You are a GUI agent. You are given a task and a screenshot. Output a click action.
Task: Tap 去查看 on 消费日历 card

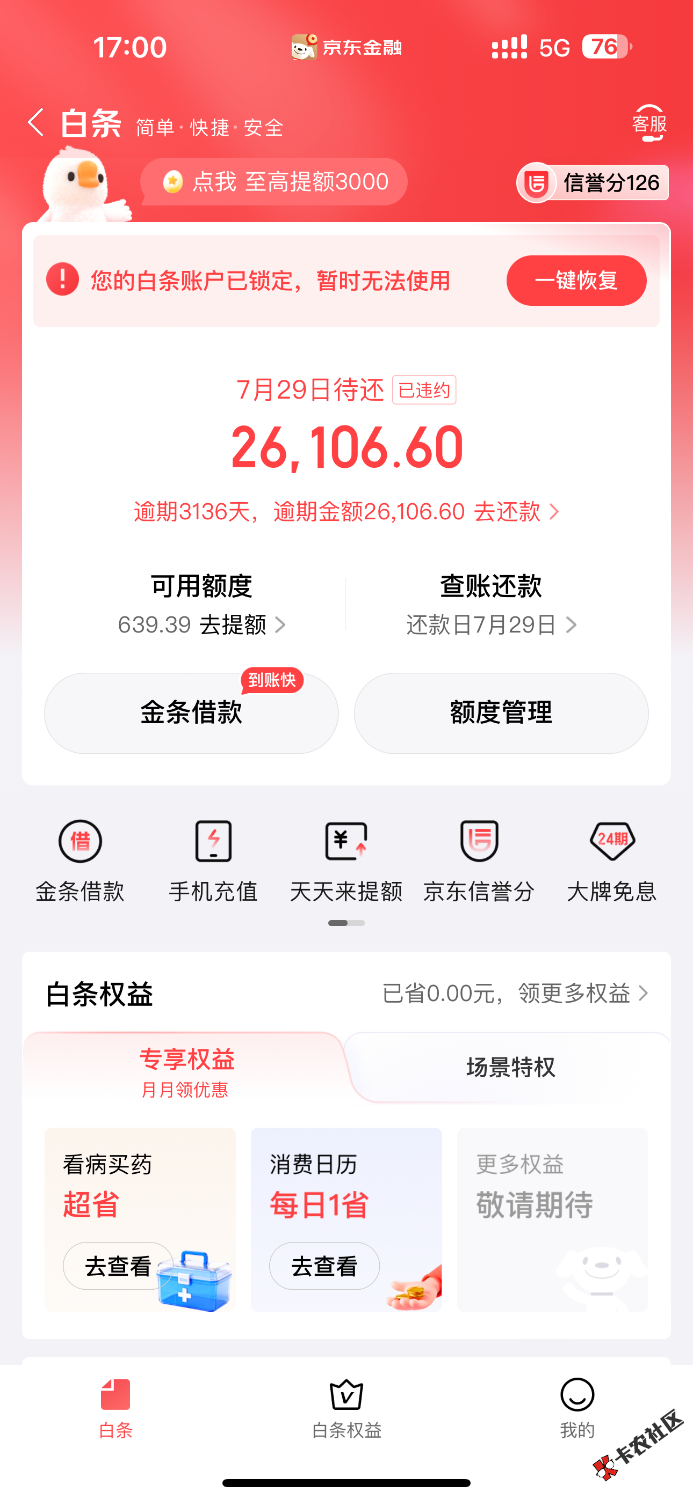324,1266
